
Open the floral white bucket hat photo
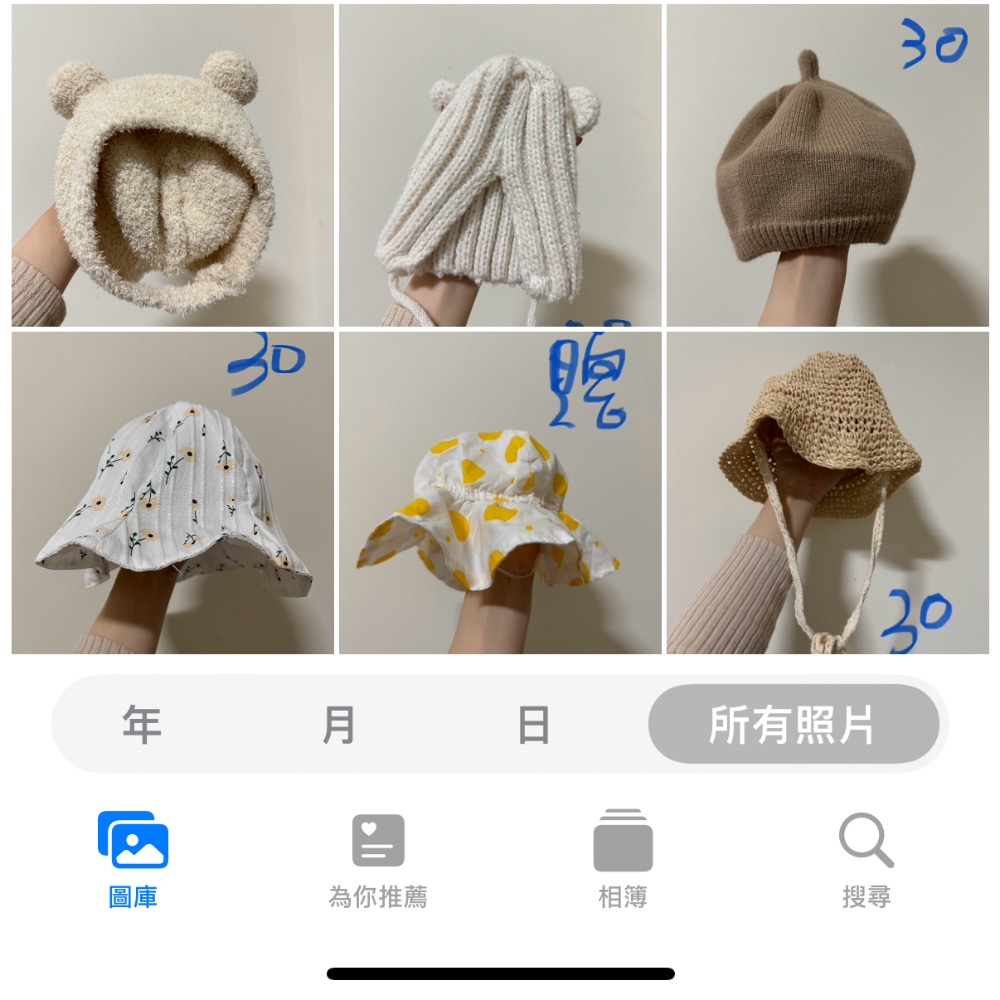pyautogui.click(x=172, y=492)
